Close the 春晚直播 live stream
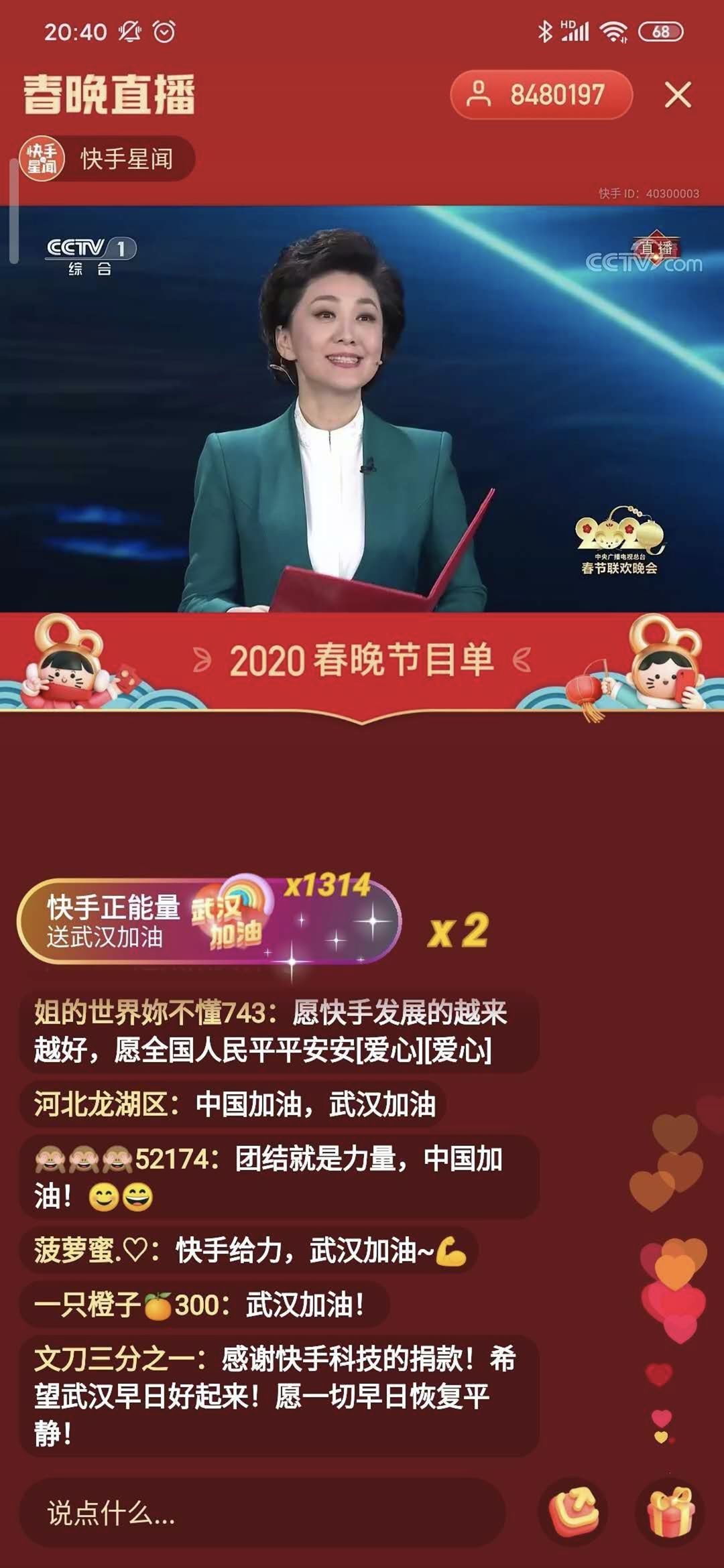724x1568 pixels. click(678, 95)
